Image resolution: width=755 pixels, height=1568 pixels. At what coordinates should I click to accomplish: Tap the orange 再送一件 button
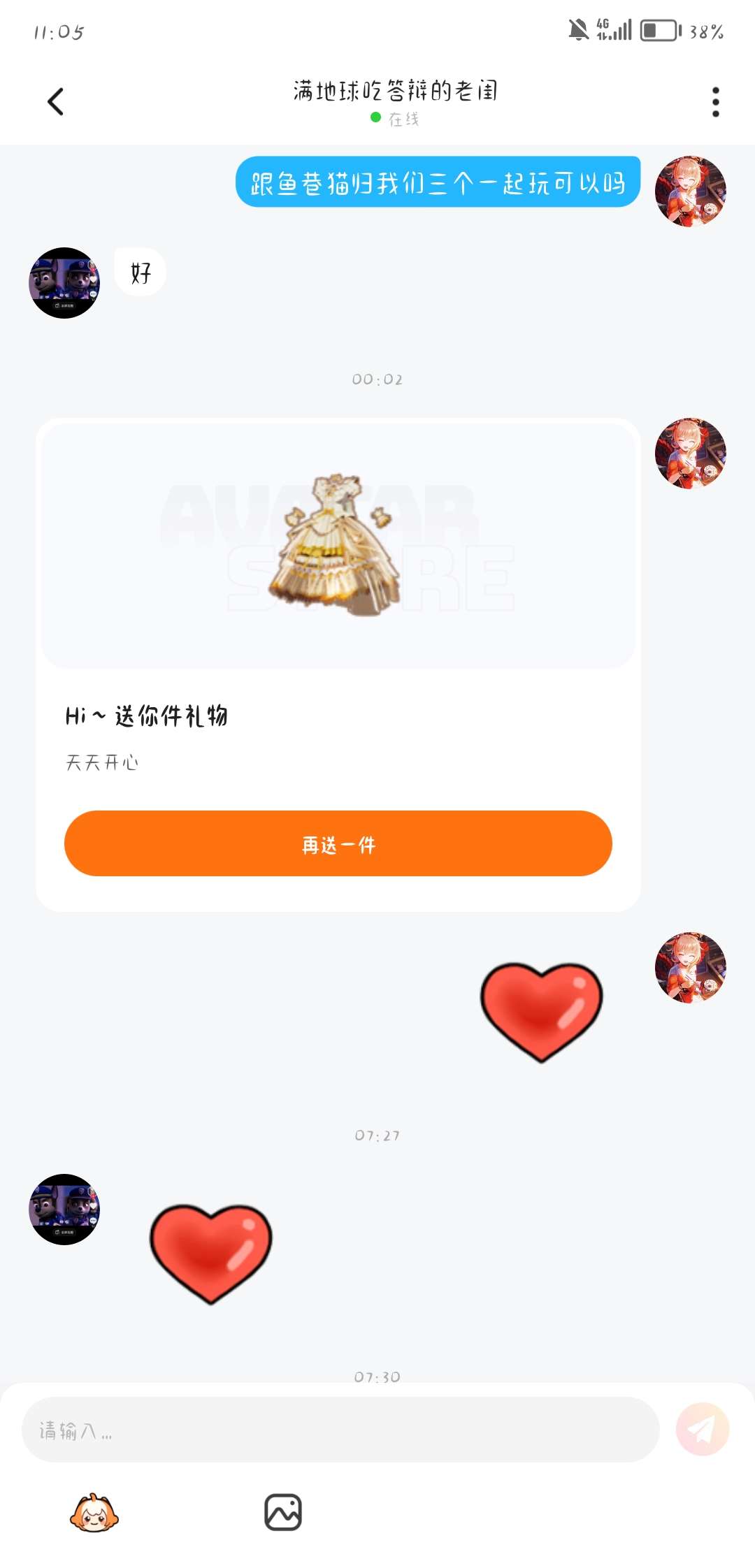point(338,843)
